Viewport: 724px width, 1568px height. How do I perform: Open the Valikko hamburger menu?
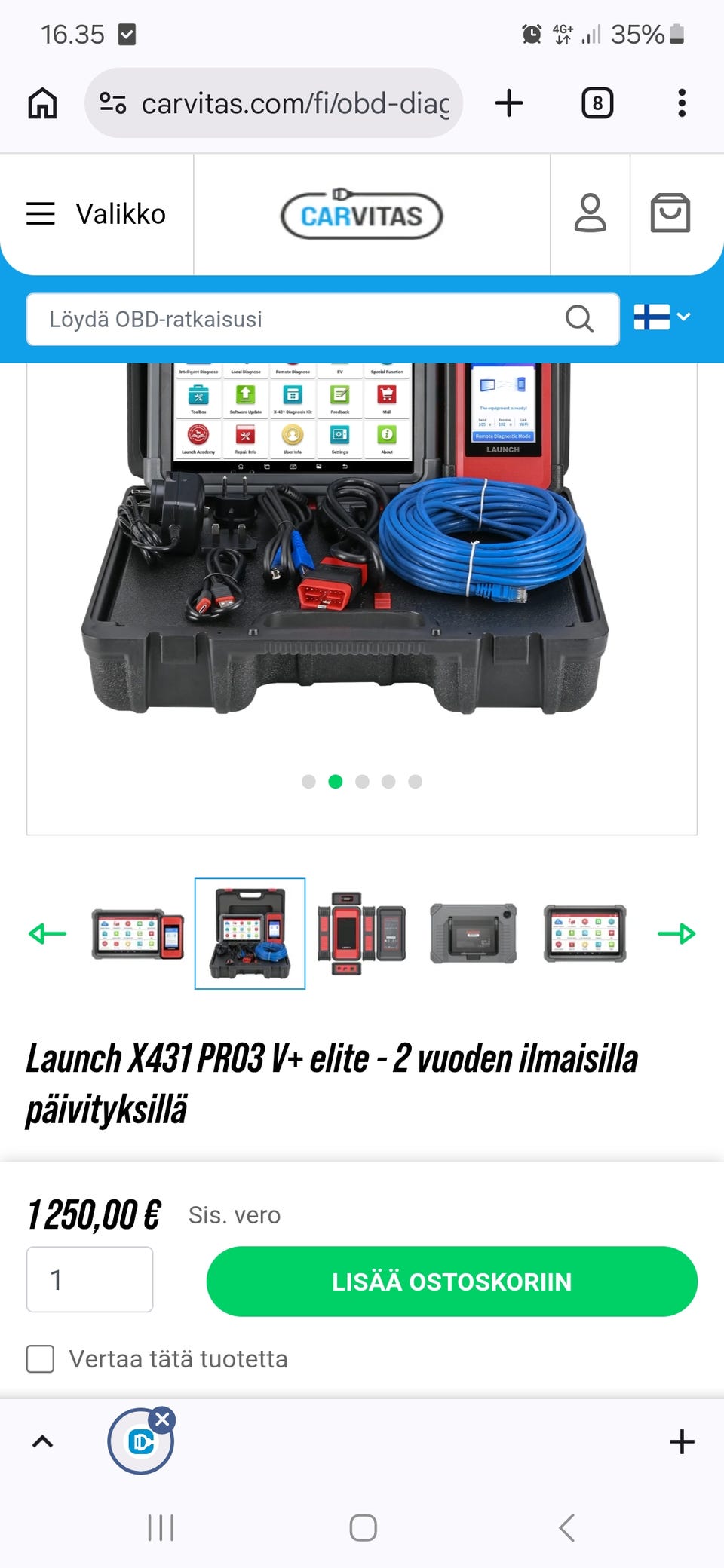pos(96,214)
